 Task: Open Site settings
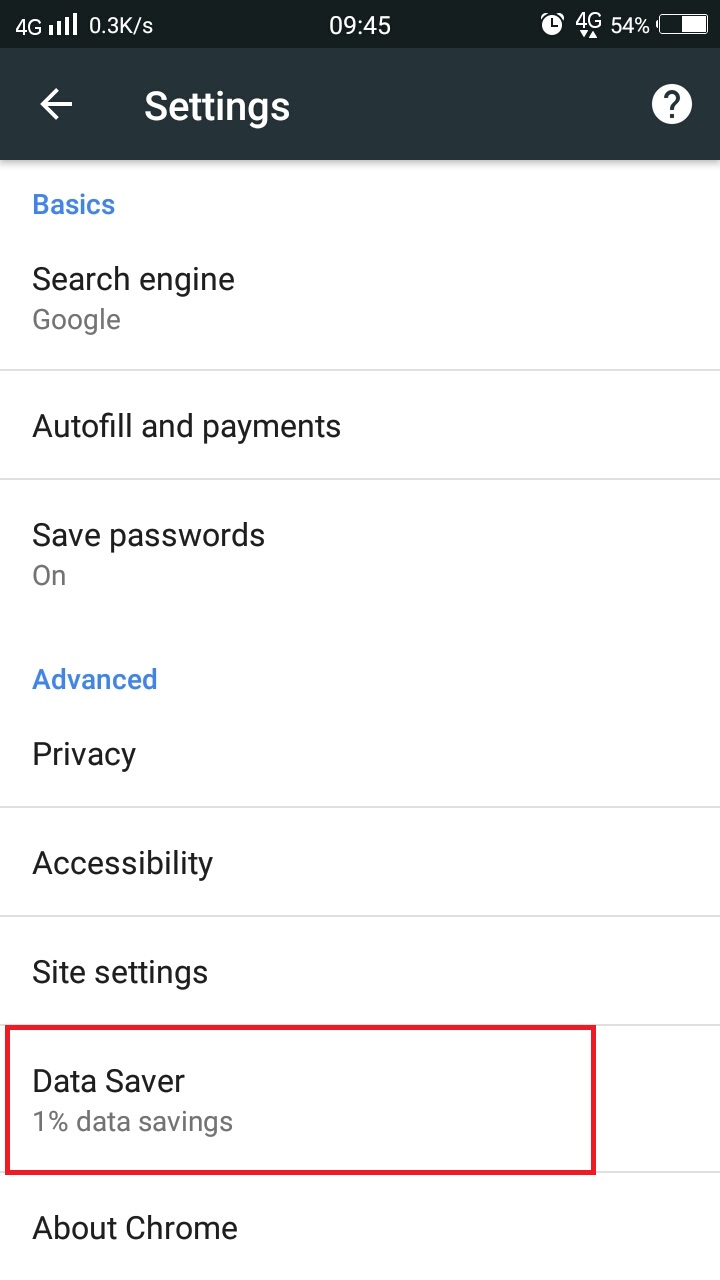click(x=121, y=972)
